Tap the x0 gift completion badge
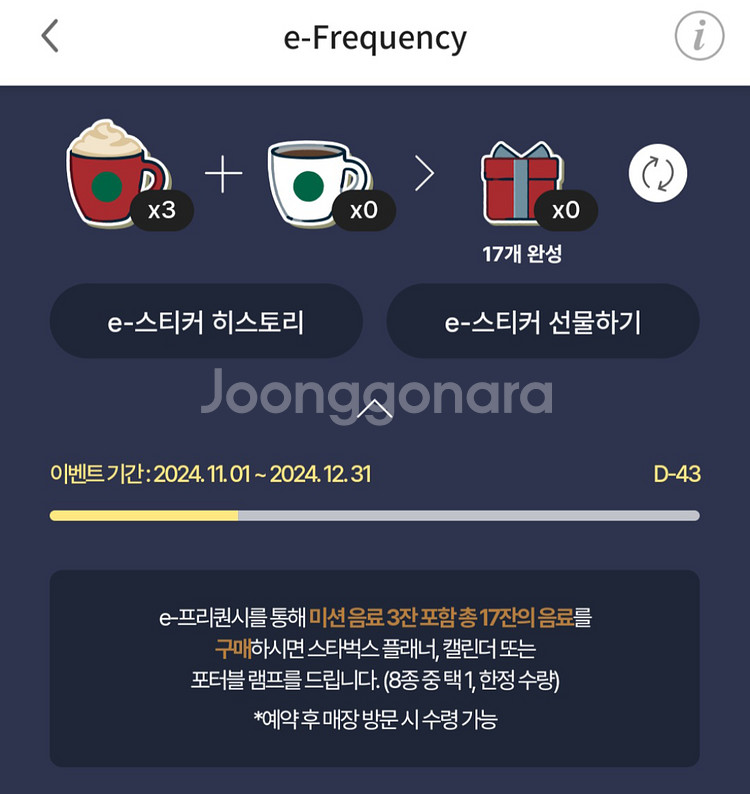The width and height of the screenshot is (750, 794). [565, 211]
